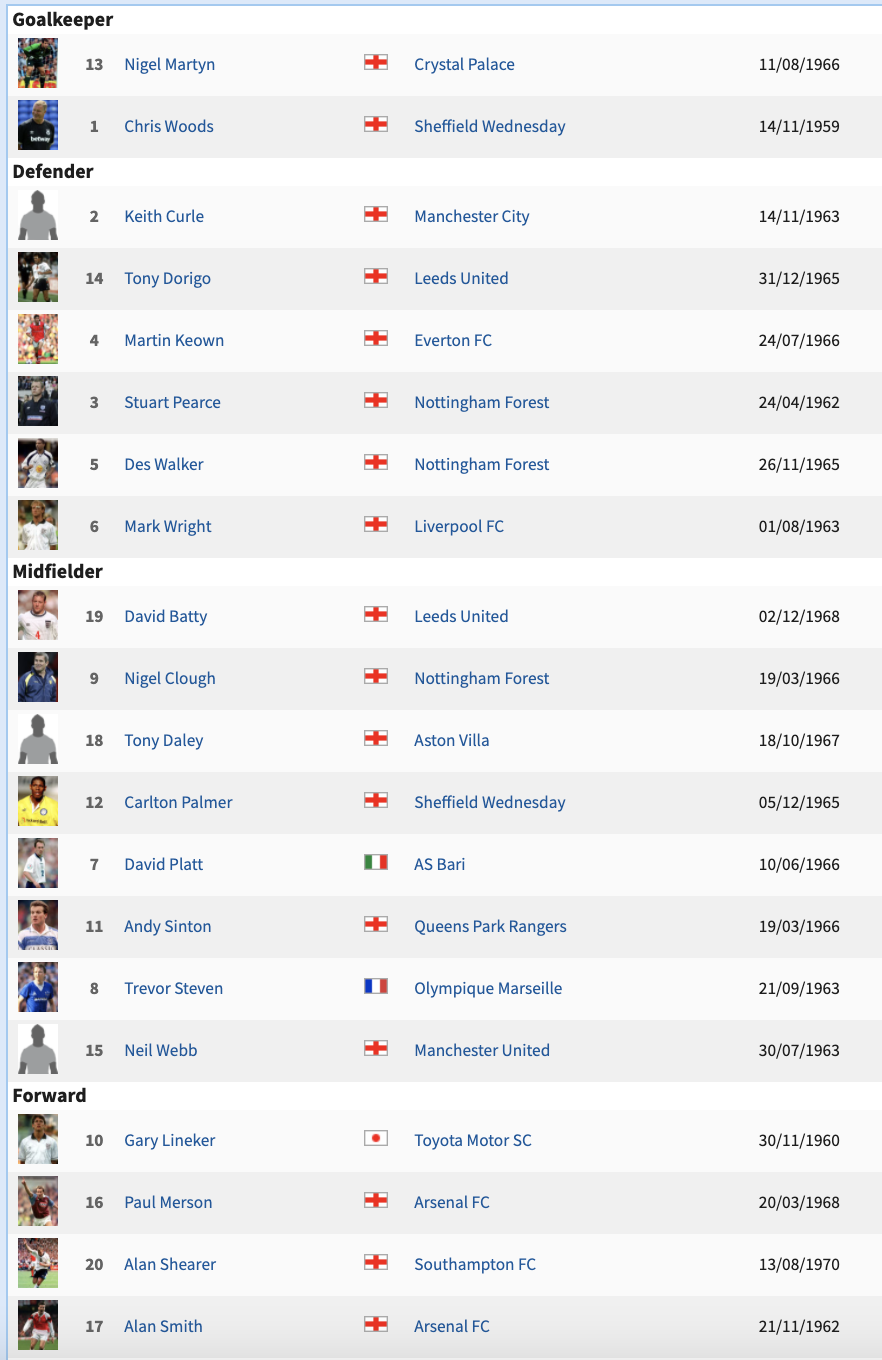Select Stuart Pearce from the defenders
This screenshot has width=882, height=1360.
pyautogui.click(x=172, y=402)
